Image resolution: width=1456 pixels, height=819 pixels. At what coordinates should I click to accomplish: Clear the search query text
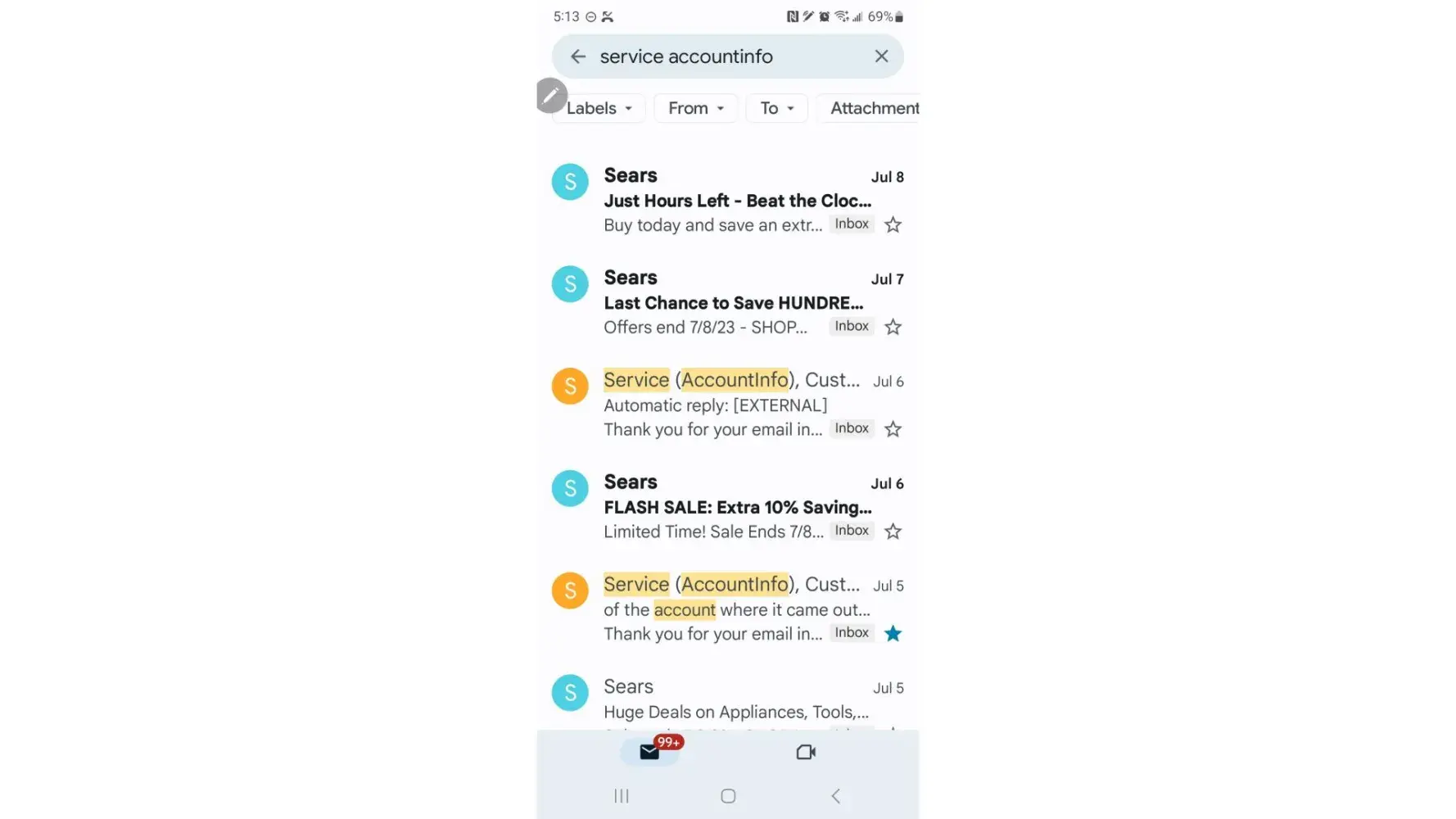[881, 57]
